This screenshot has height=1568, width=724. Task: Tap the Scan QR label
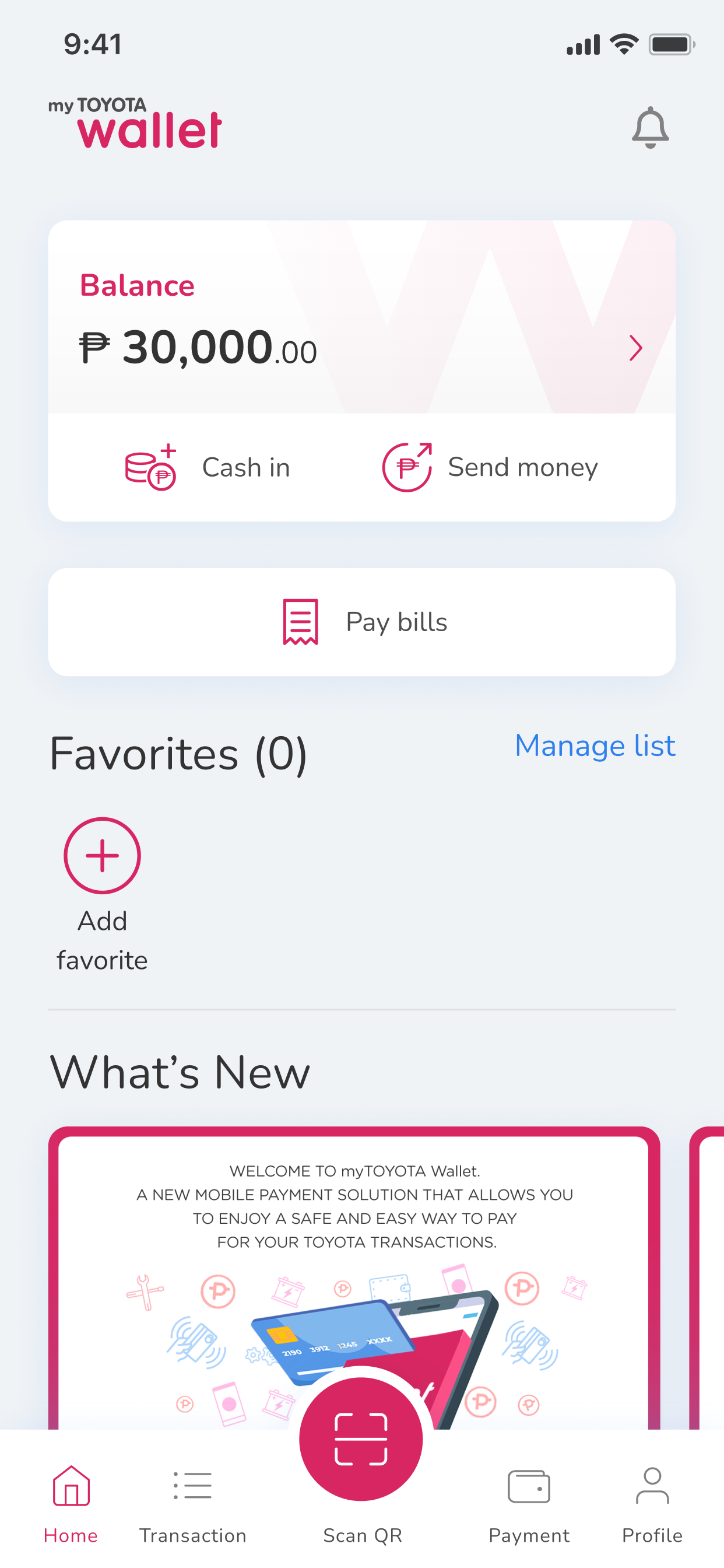362,1535
